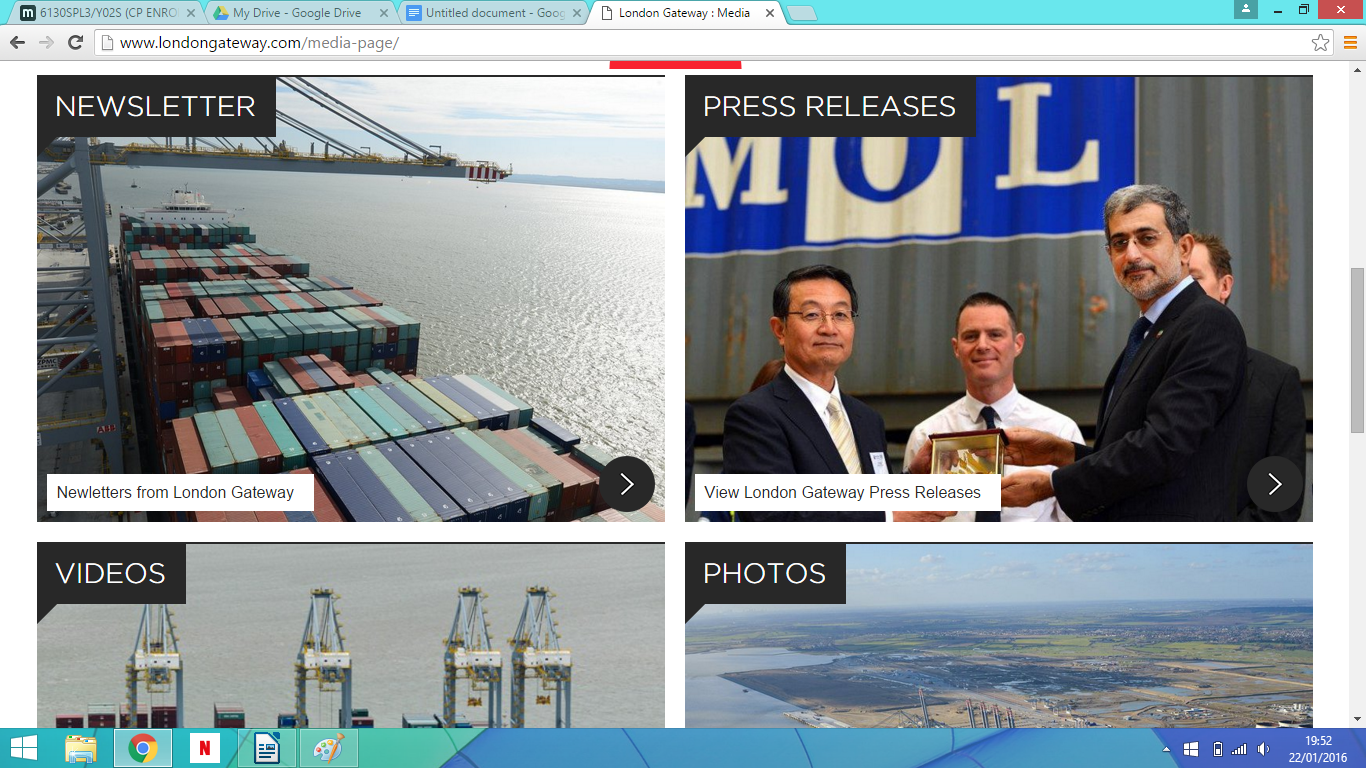The image size is (1366, 768).
Task: Open the Chrome menu button
Action: click(1350, 42)
